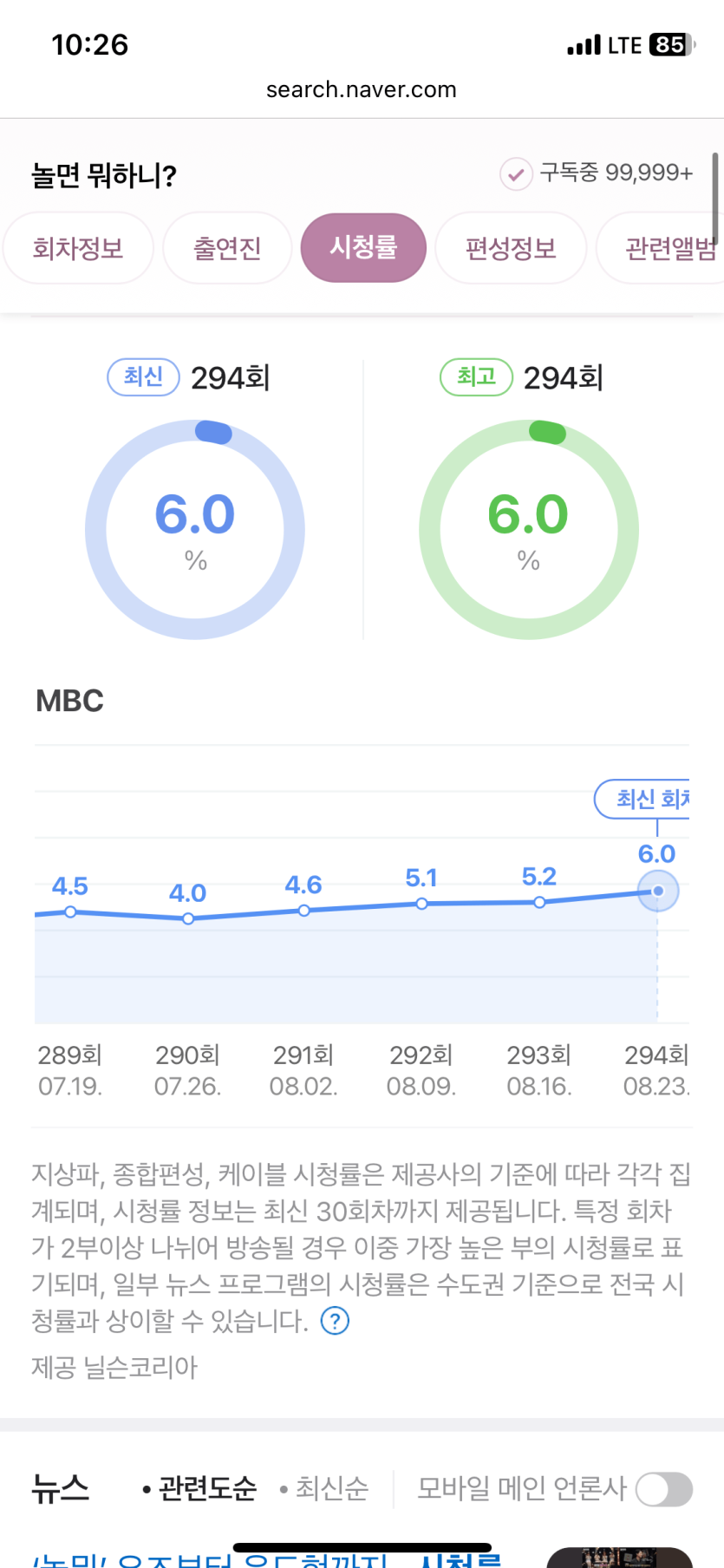Viewport: 724px width, 1568px height.
Task: Open the question mark help icon
Action: pos(335,1321)
